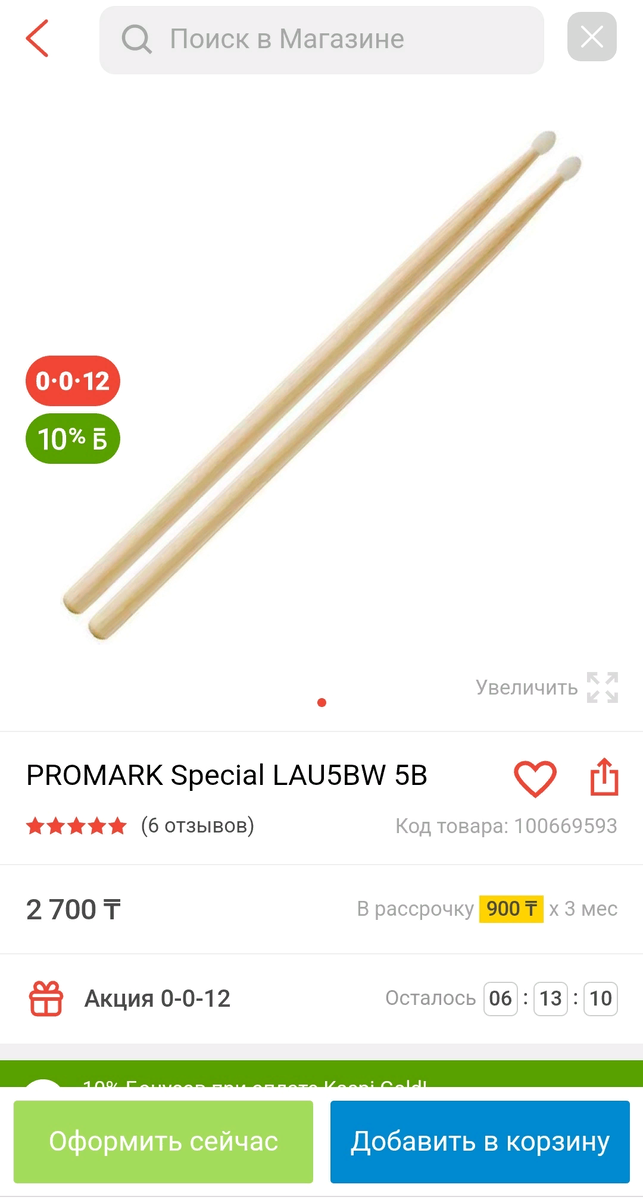Tap the 'Оформить сейчас' button

click(163, 1141)
